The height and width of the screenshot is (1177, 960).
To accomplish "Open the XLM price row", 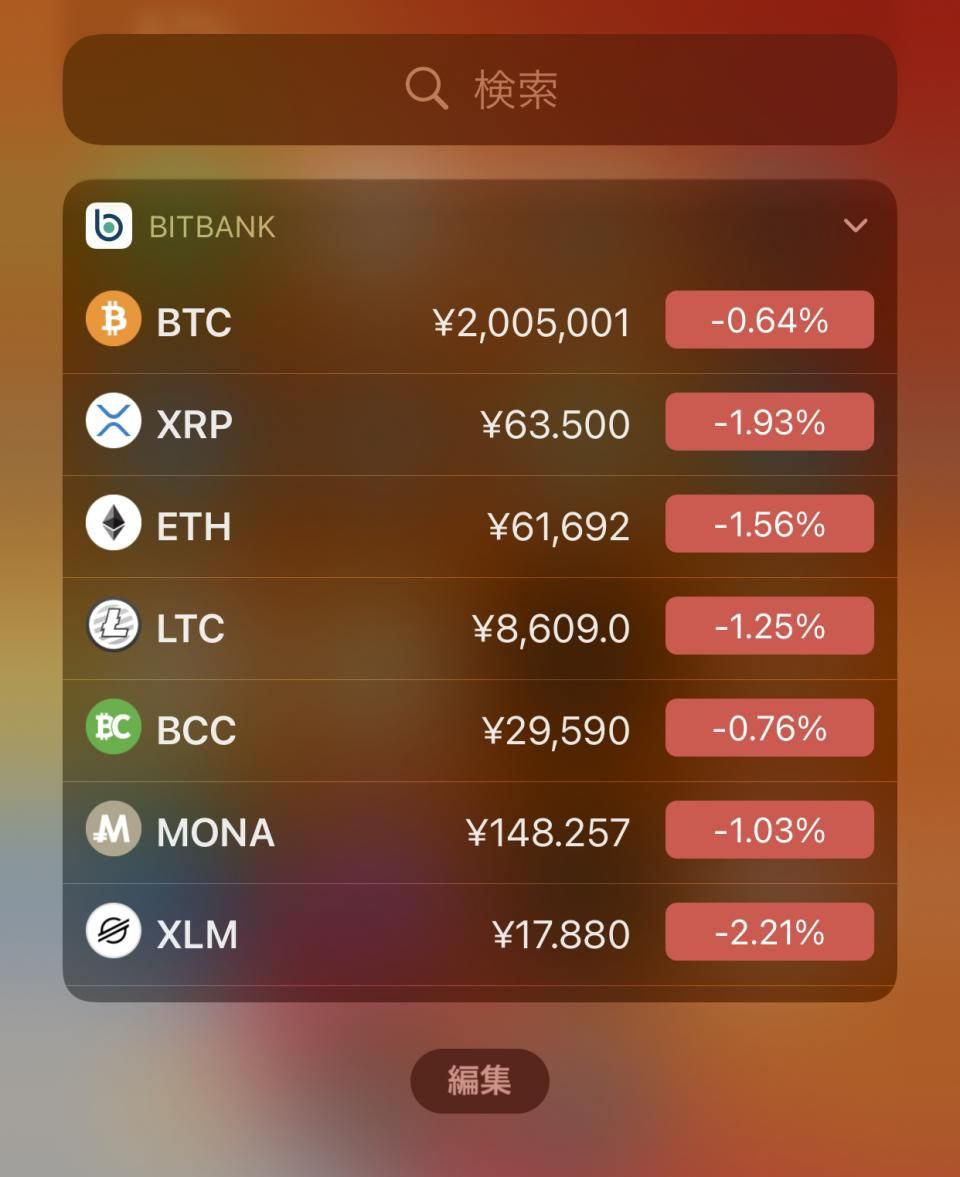I will (480, 934).
